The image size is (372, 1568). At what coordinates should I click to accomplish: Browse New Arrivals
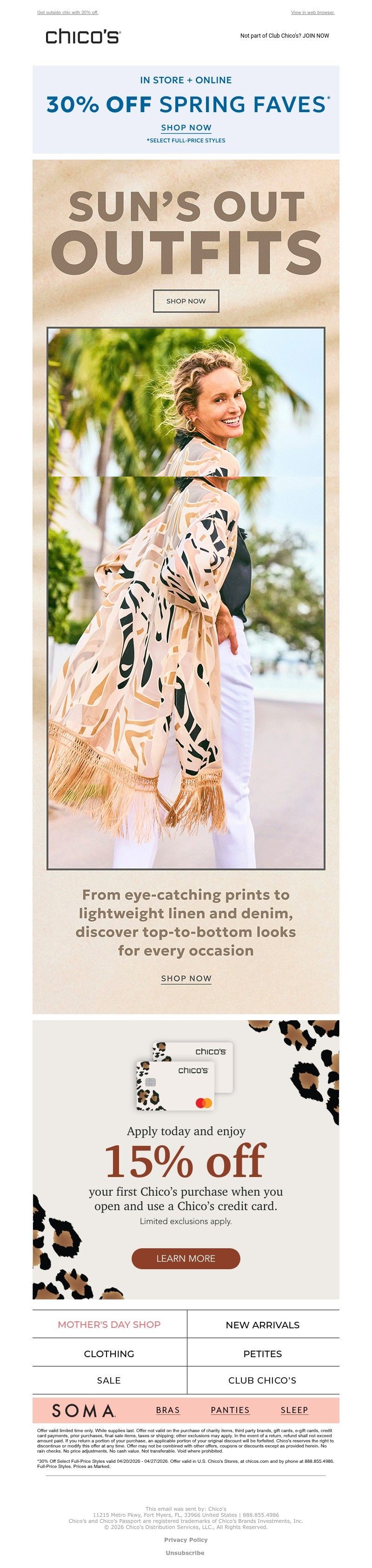pyautogui.click(x=262, y=1325)
